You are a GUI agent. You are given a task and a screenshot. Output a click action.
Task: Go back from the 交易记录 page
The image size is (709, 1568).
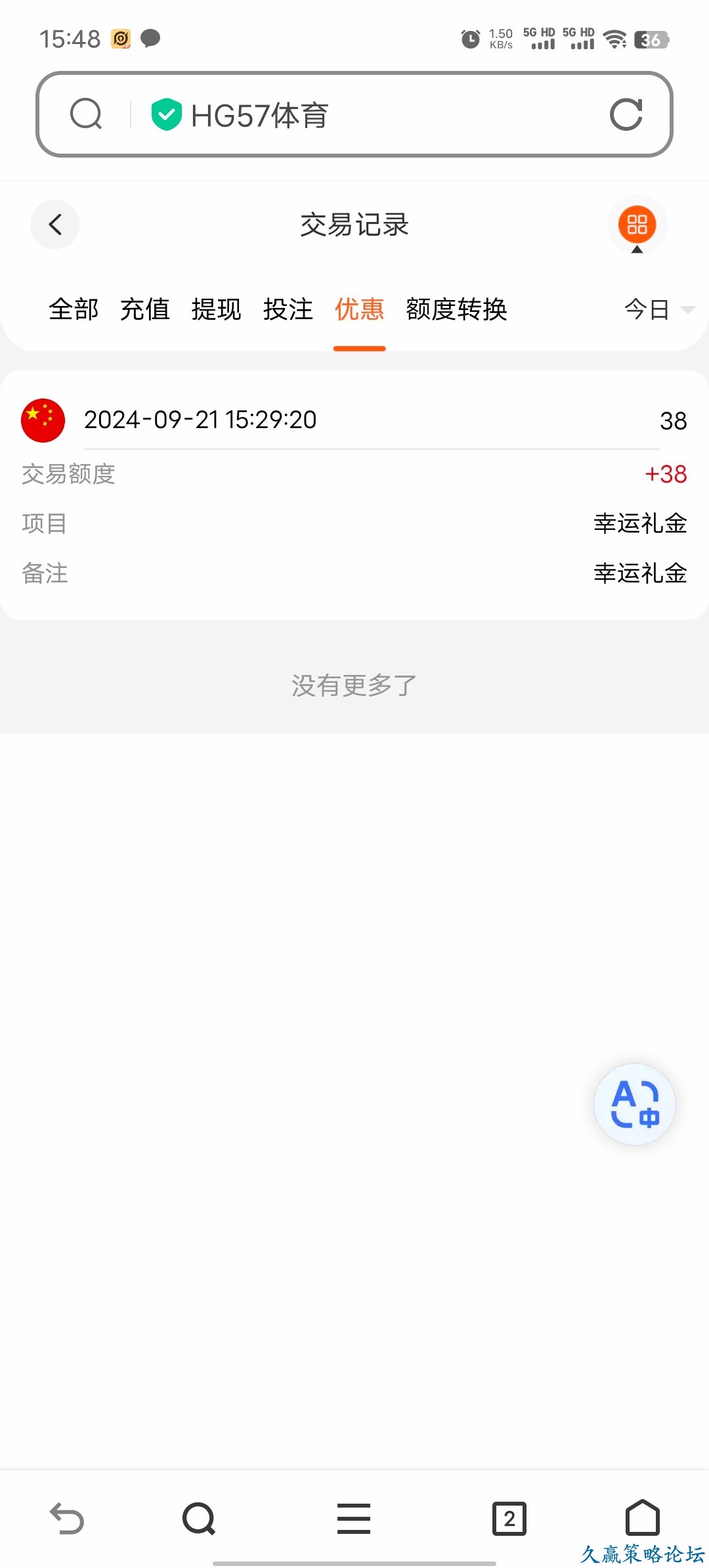click(x=55, y=225)
